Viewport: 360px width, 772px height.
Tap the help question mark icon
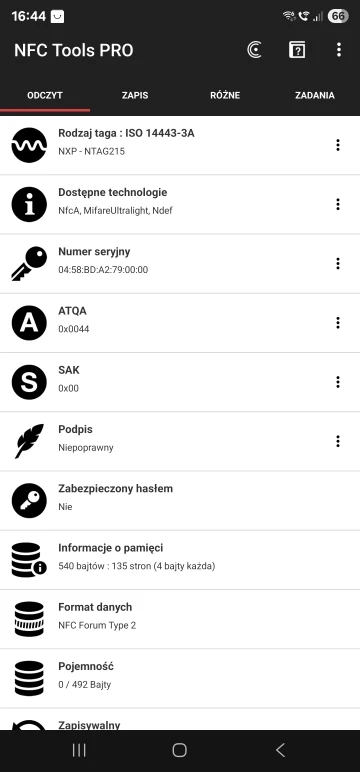click(296, 50)
